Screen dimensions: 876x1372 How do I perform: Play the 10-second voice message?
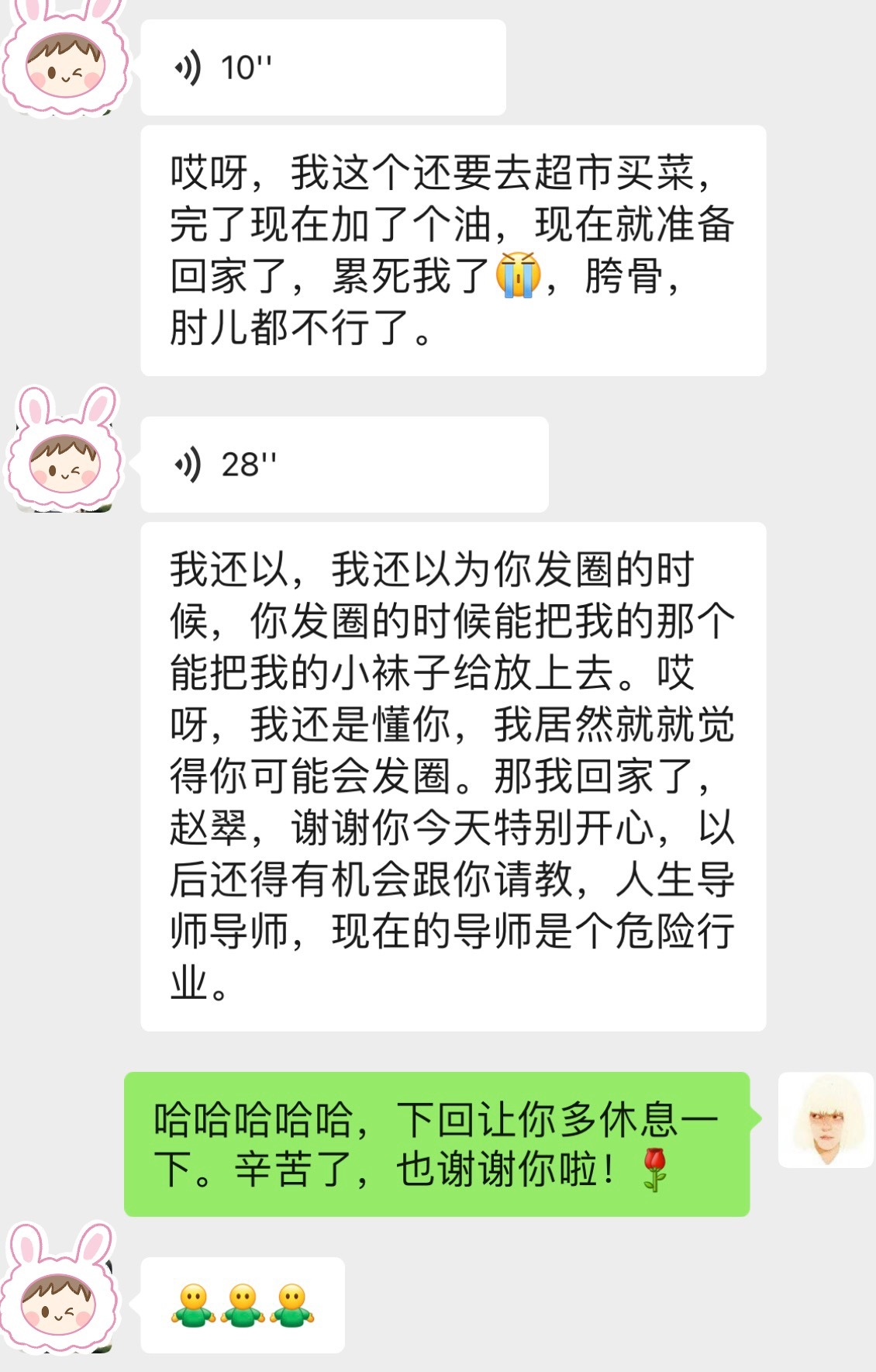coord(322,68)
